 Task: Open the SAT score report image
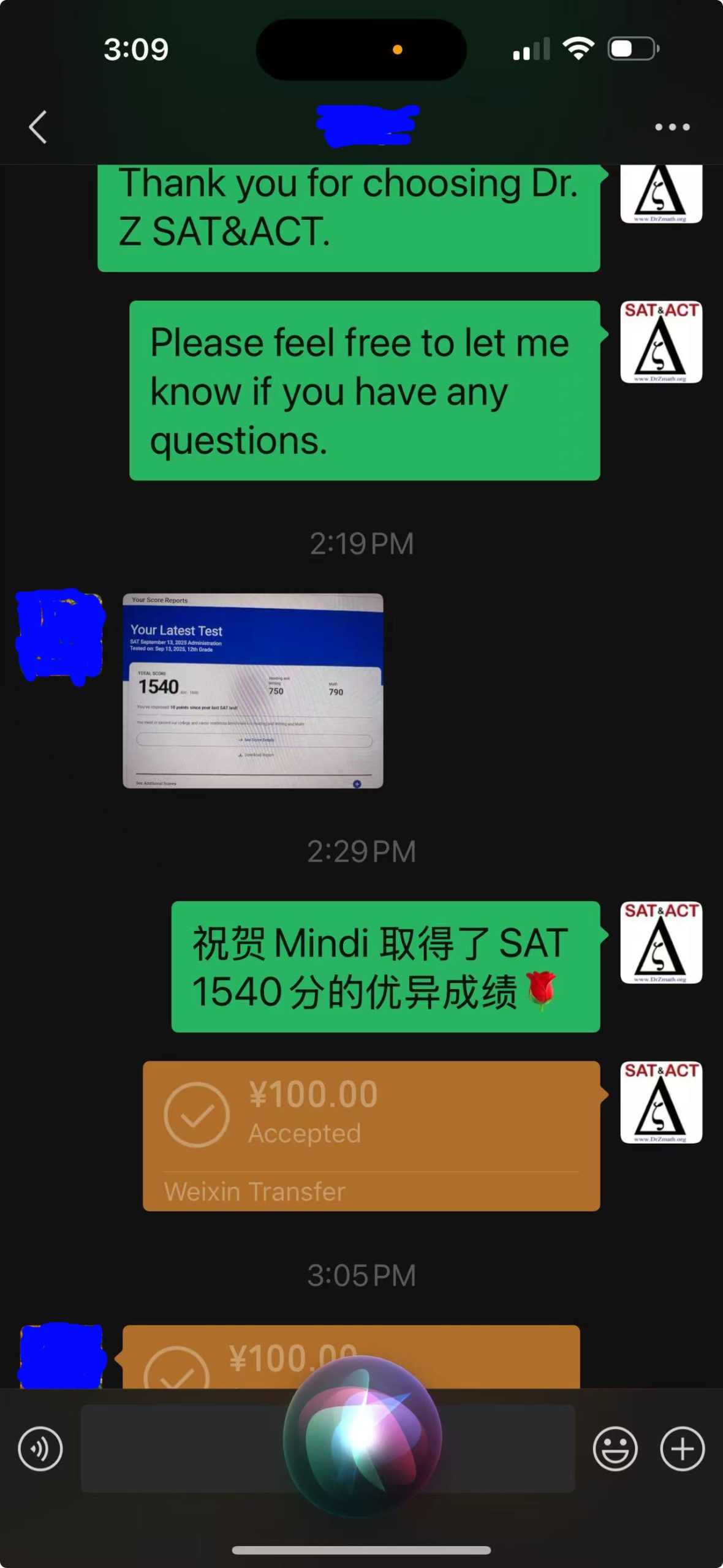[252, 690]
